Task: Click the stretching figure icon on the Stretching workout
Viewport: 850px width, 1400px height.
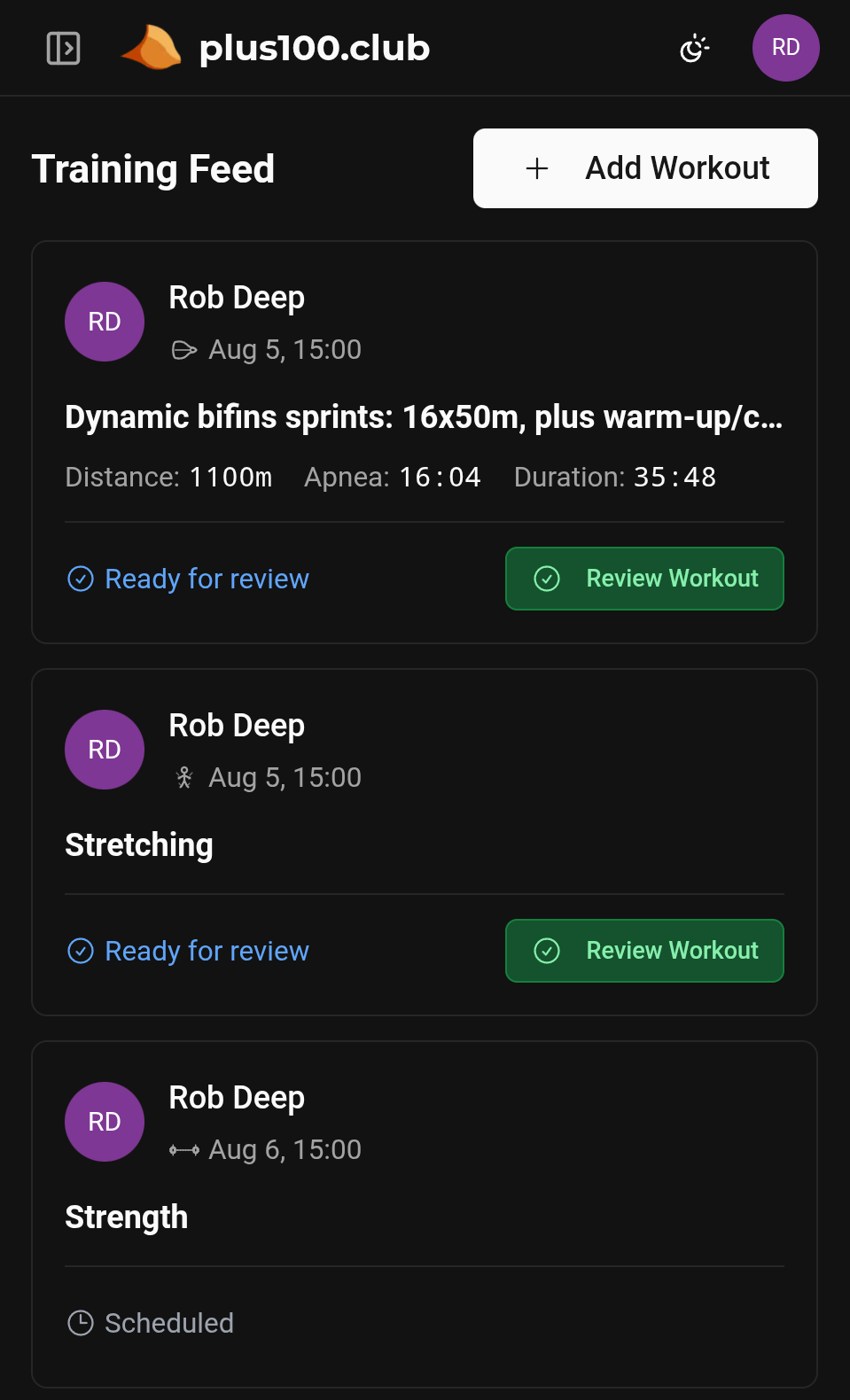Action: [184, 777]
